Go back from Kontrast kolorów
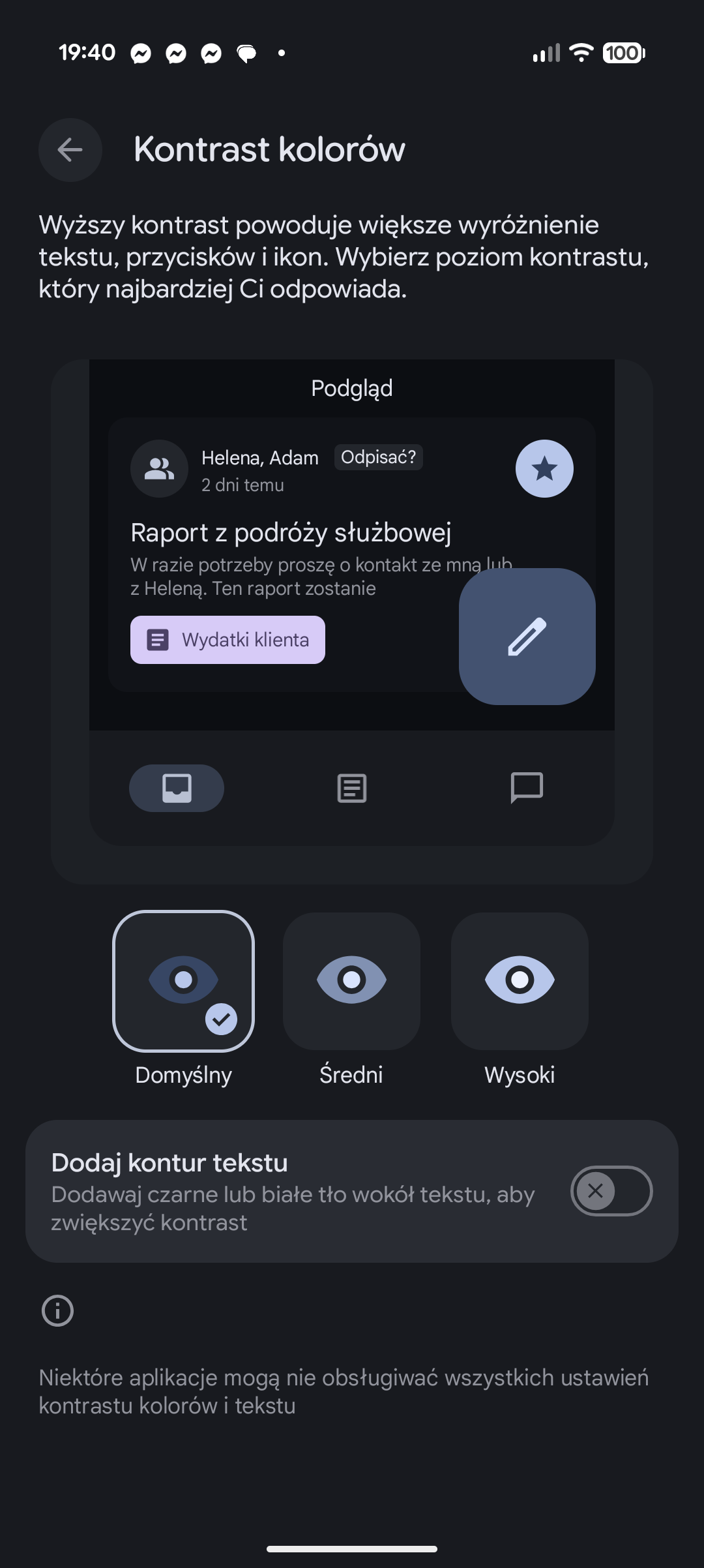This screenshot has width=704, height=1568. (x=70, y=150)
